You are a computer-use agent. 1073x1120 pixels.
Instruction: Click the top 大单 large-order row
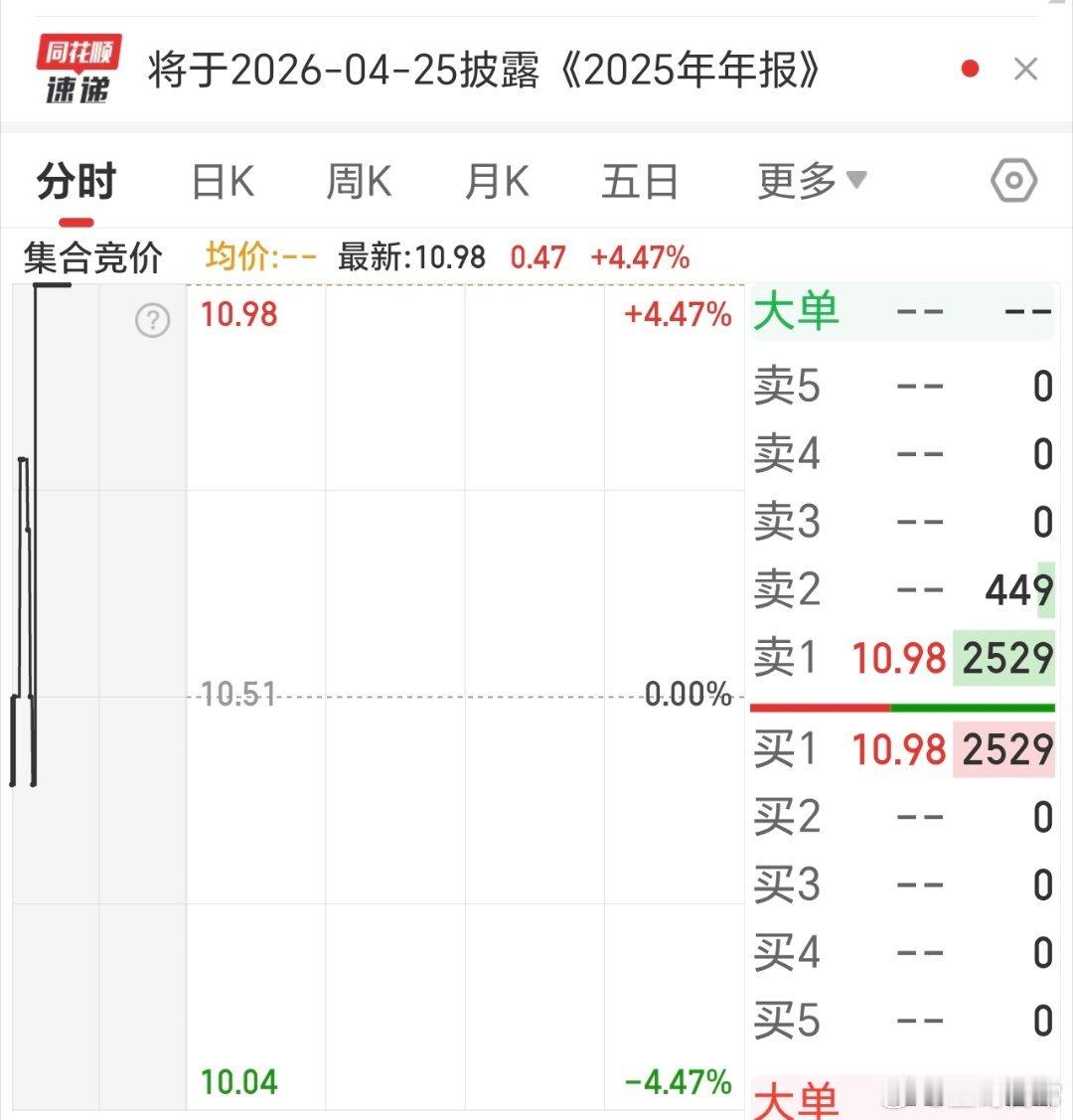899,310
